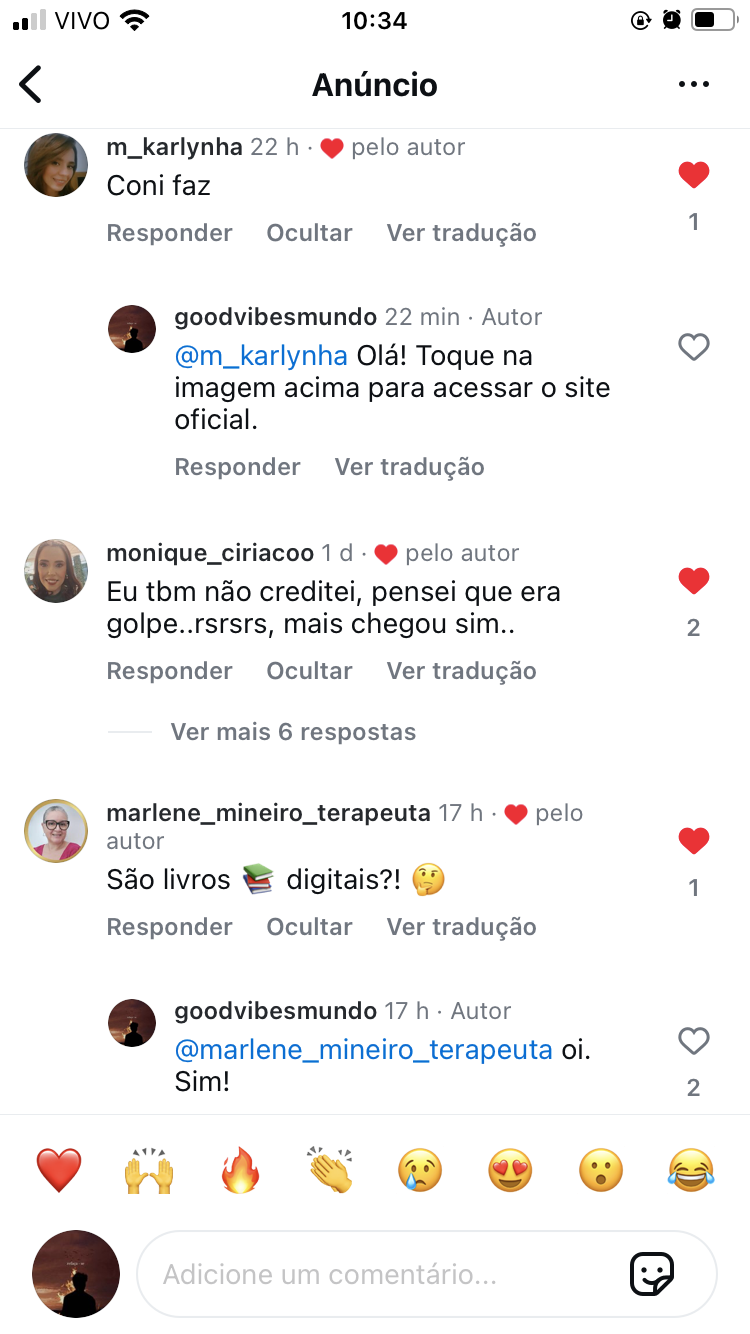Hide m_karlynha's comment with Ocultar

coord(309,233)
